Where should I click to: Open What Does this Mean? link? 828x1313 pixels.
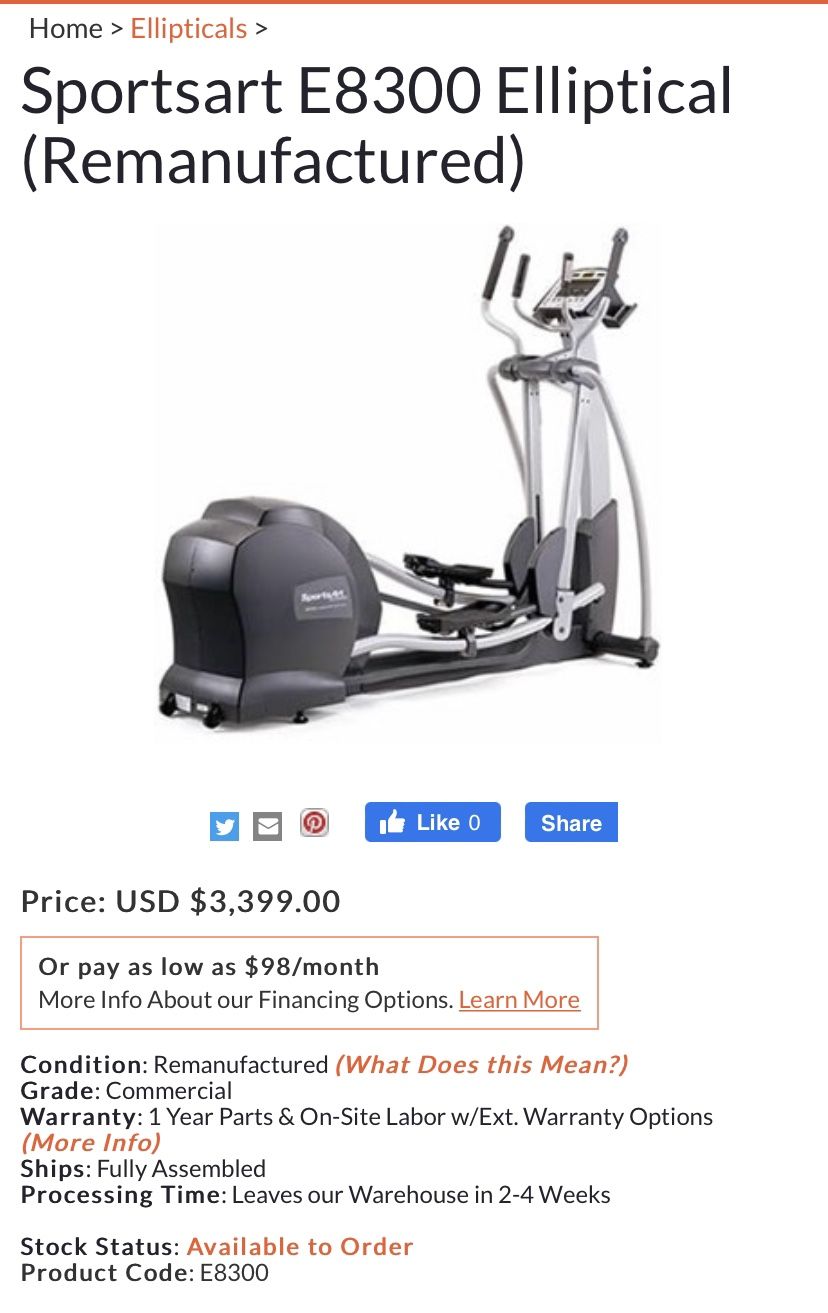(482, 1064)
